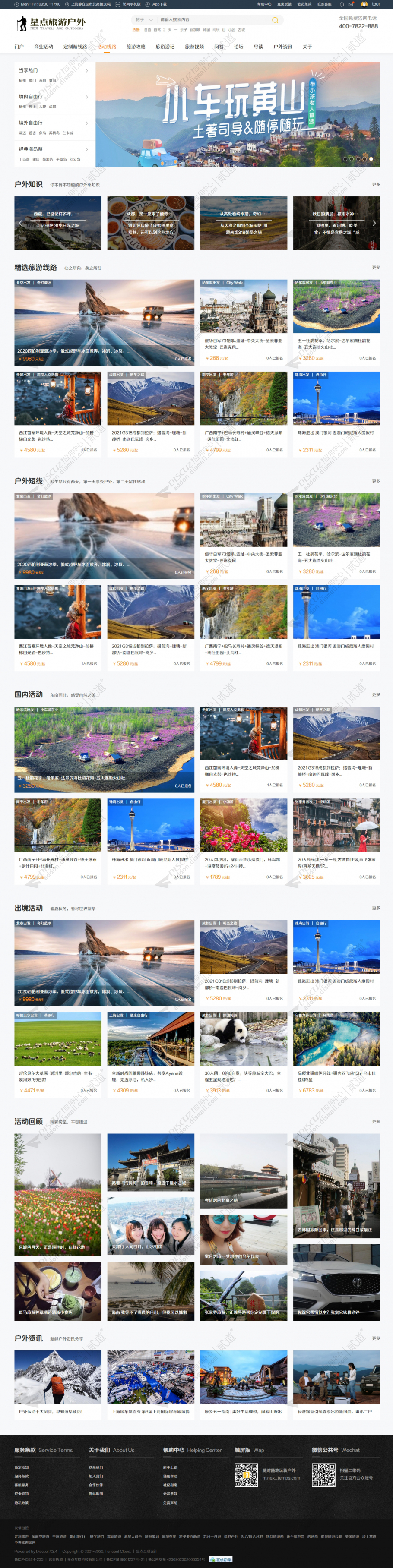
Task: Select the 户外资讯 nav tab
Action: (282, 47)
